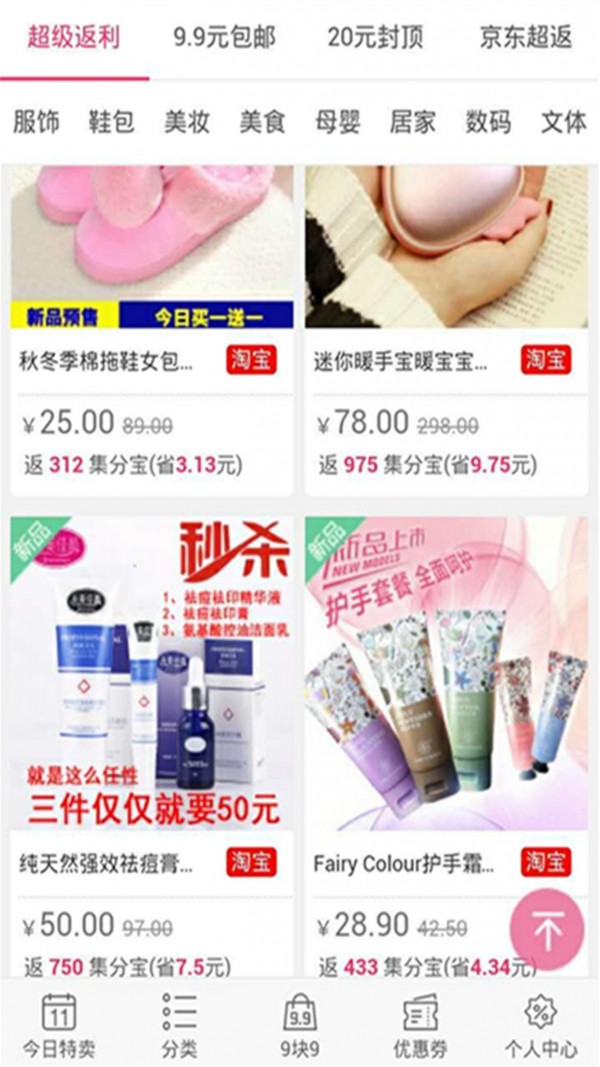
Task: Select the 文体 category
Action: (x=563, y=122)
